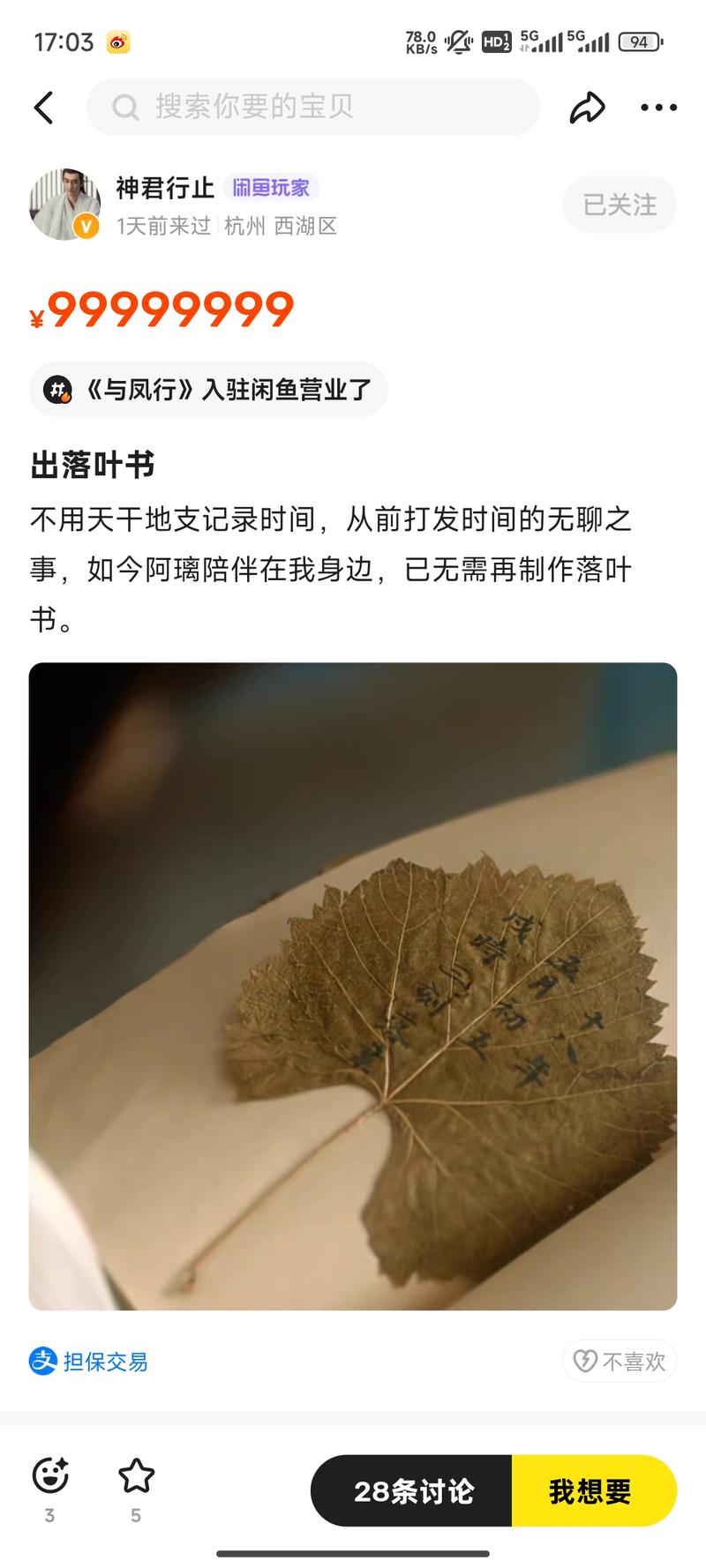The width and height of the screenshot is (706, 1568).
Task: Open the 《与凤行》入驻闲鱼营业了 topic chip
Action: coord(209,390)
